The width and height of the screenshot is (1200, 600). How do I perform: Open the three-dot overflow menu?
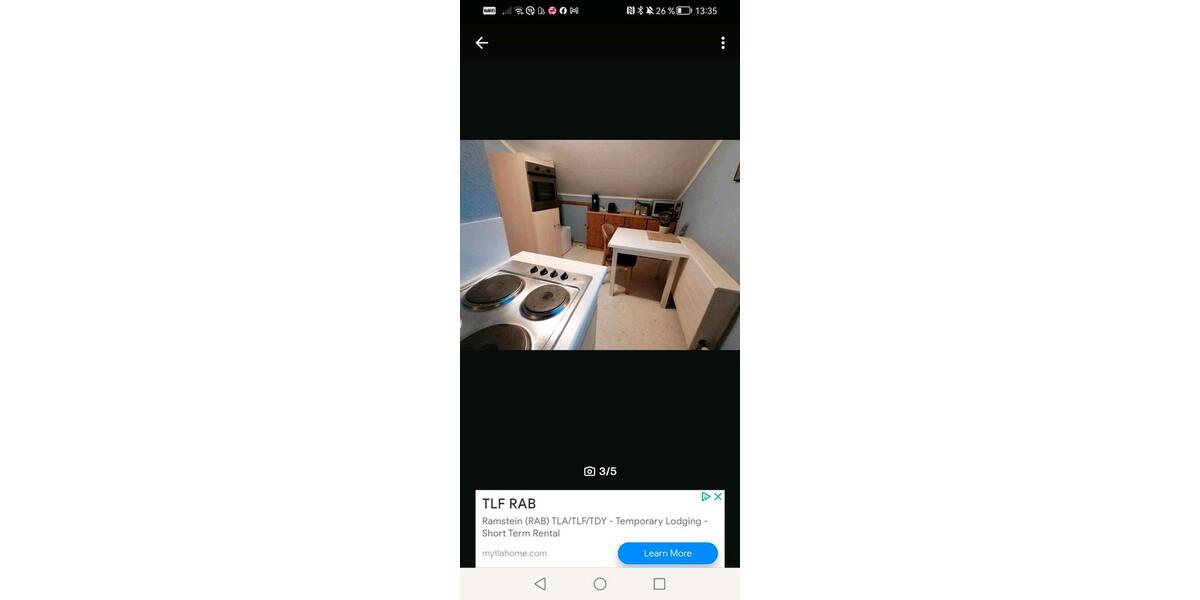point(722,43)
